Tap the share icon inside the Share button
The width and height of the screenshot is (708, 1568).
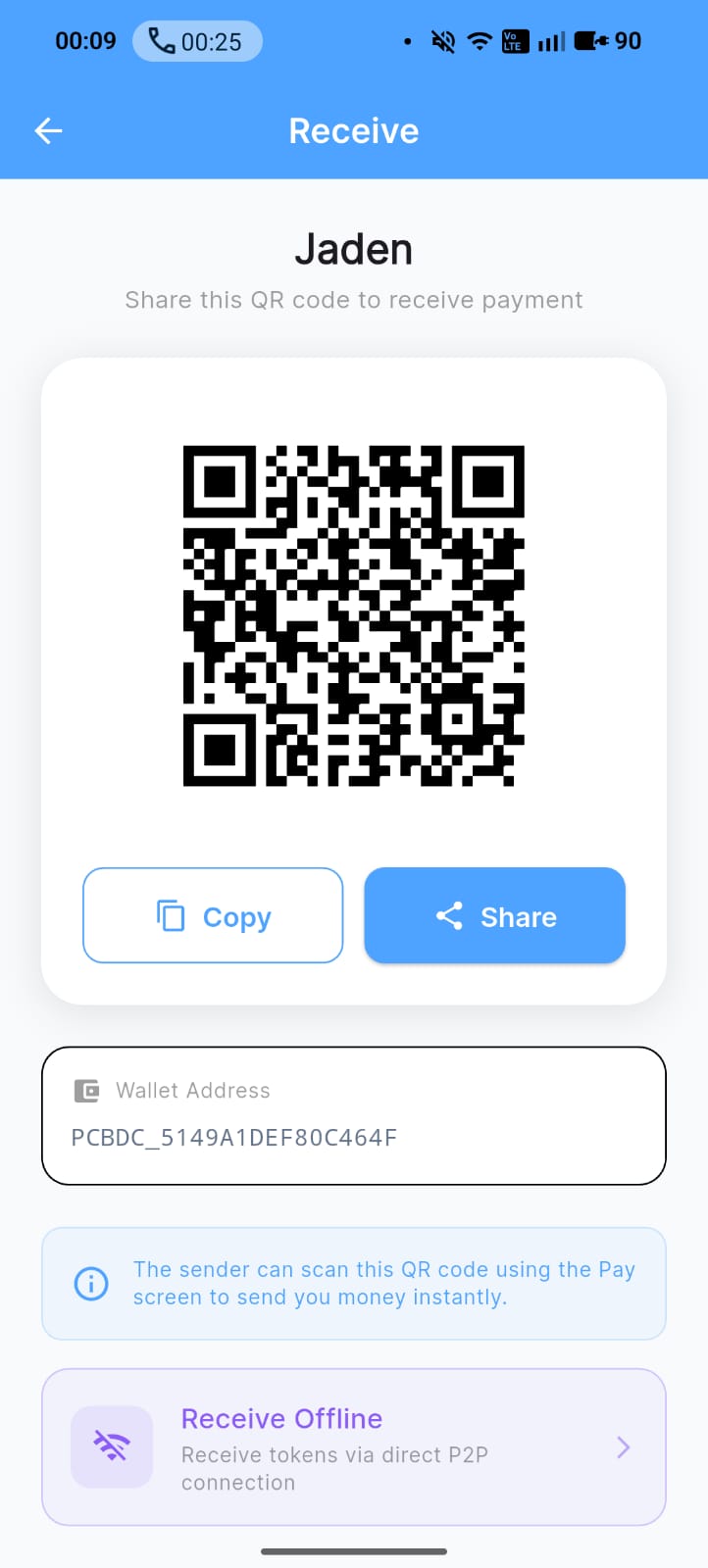[449, 915]
